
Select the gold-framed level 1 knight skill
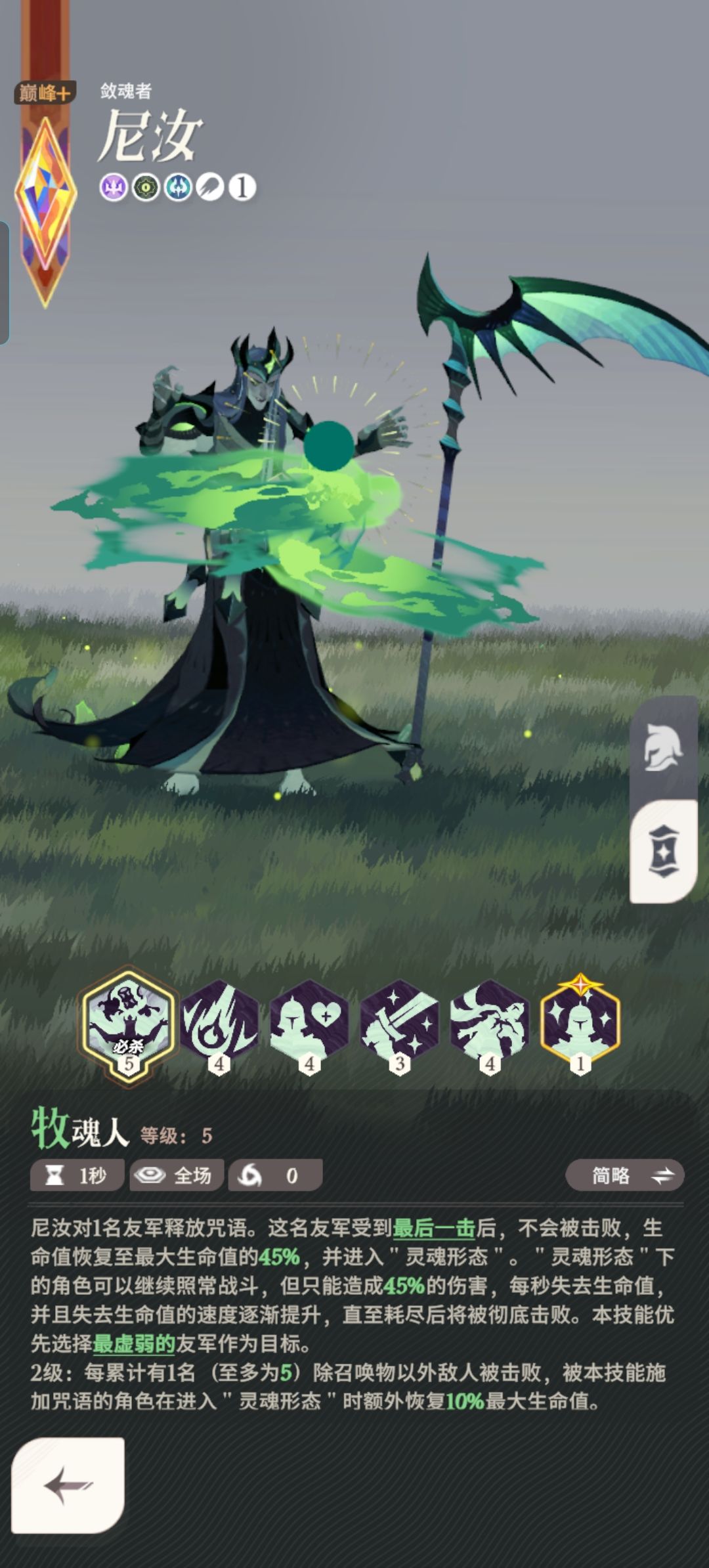[580, 1024]
